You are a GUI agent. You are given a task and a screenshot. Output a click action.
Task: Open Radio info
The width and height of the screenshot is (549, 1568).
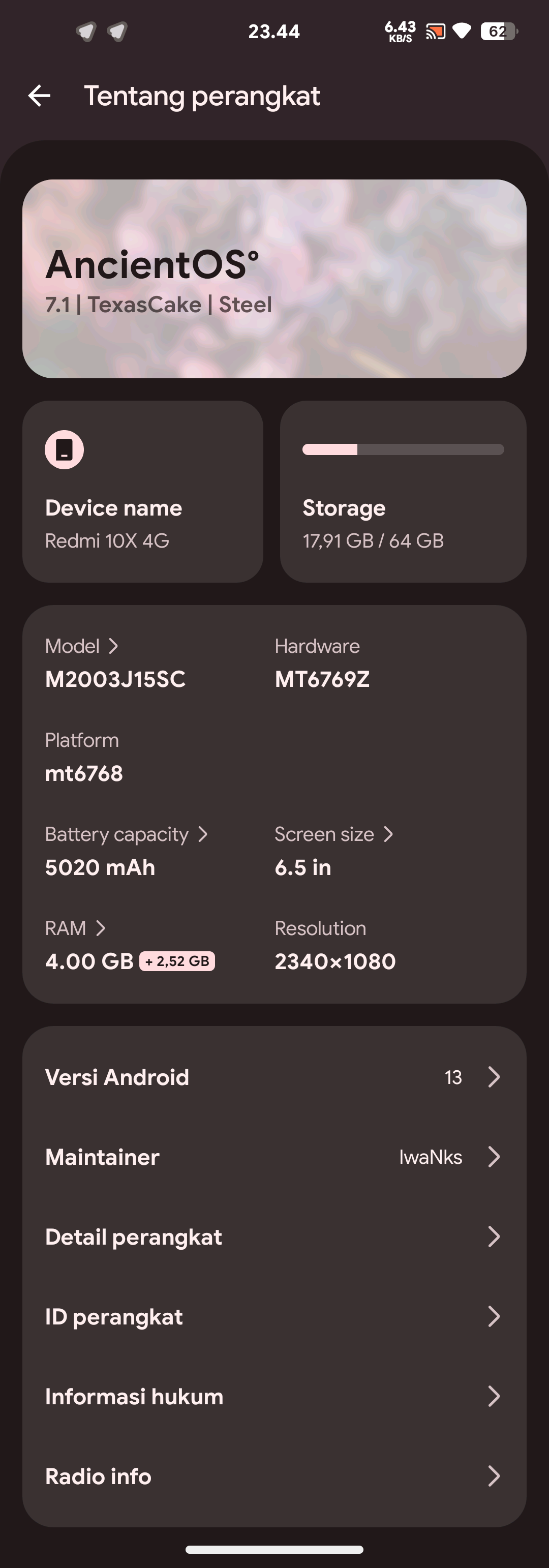pos(274,1475)
